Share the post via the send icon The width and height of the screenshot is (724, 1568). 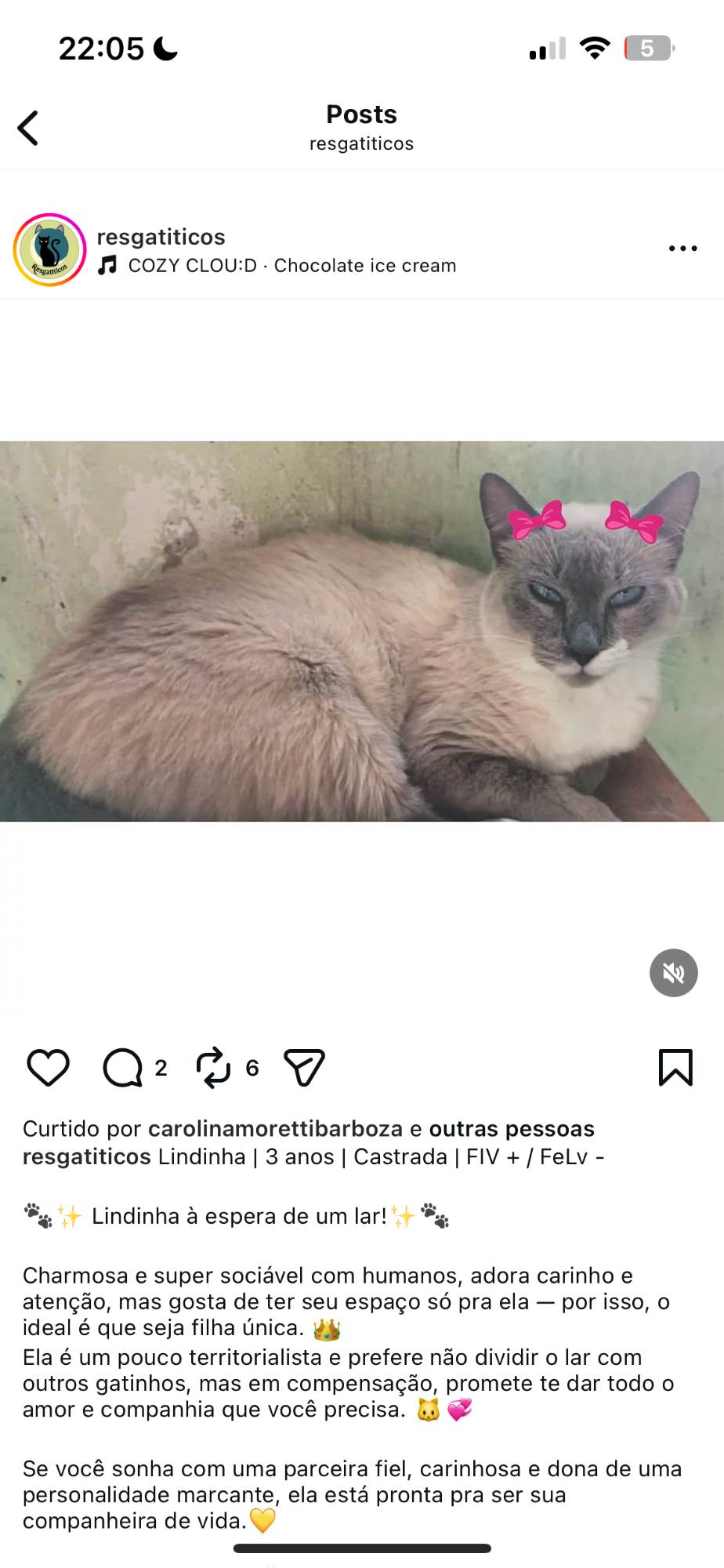[x=304, y=1067]
